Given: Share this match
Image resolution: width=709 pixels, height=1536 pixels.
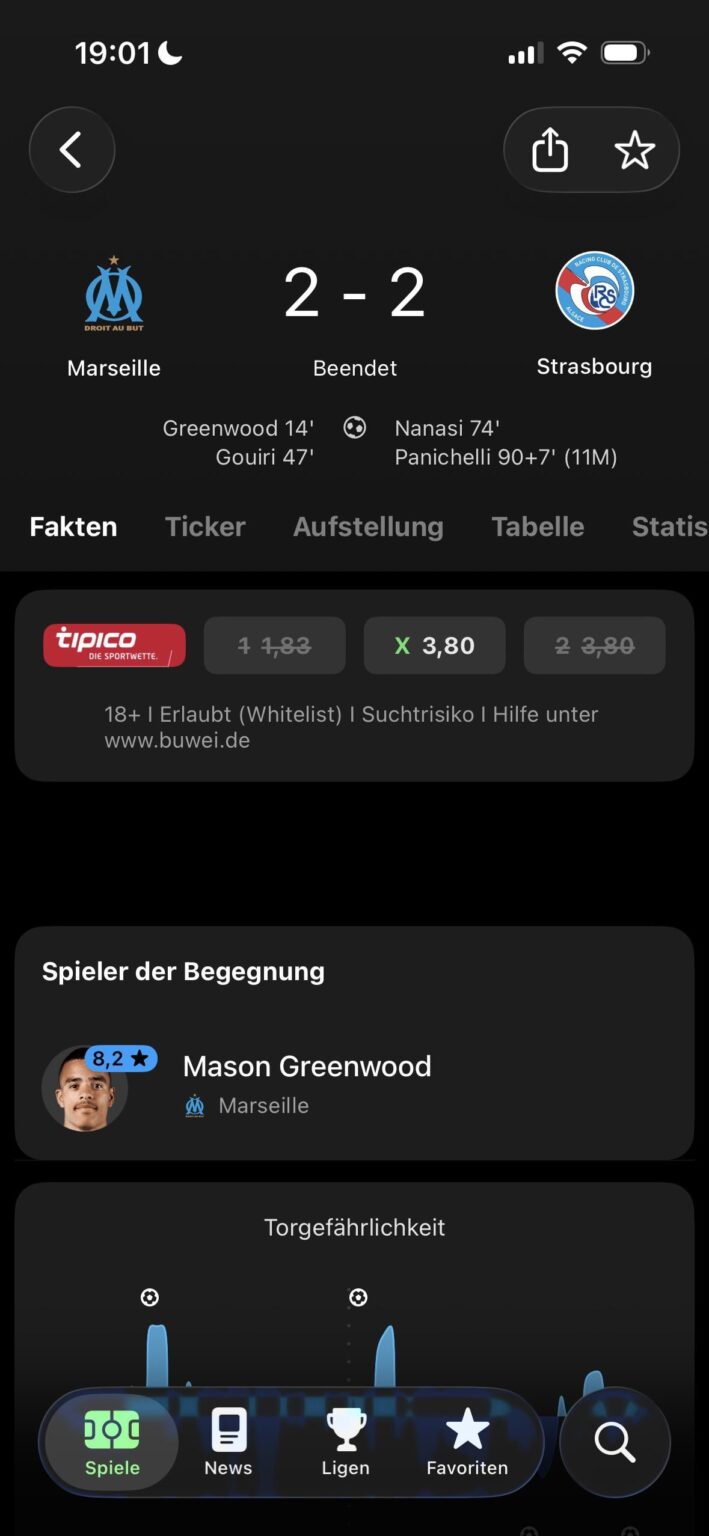Looking at the screenshot, I should coord(550,150).
